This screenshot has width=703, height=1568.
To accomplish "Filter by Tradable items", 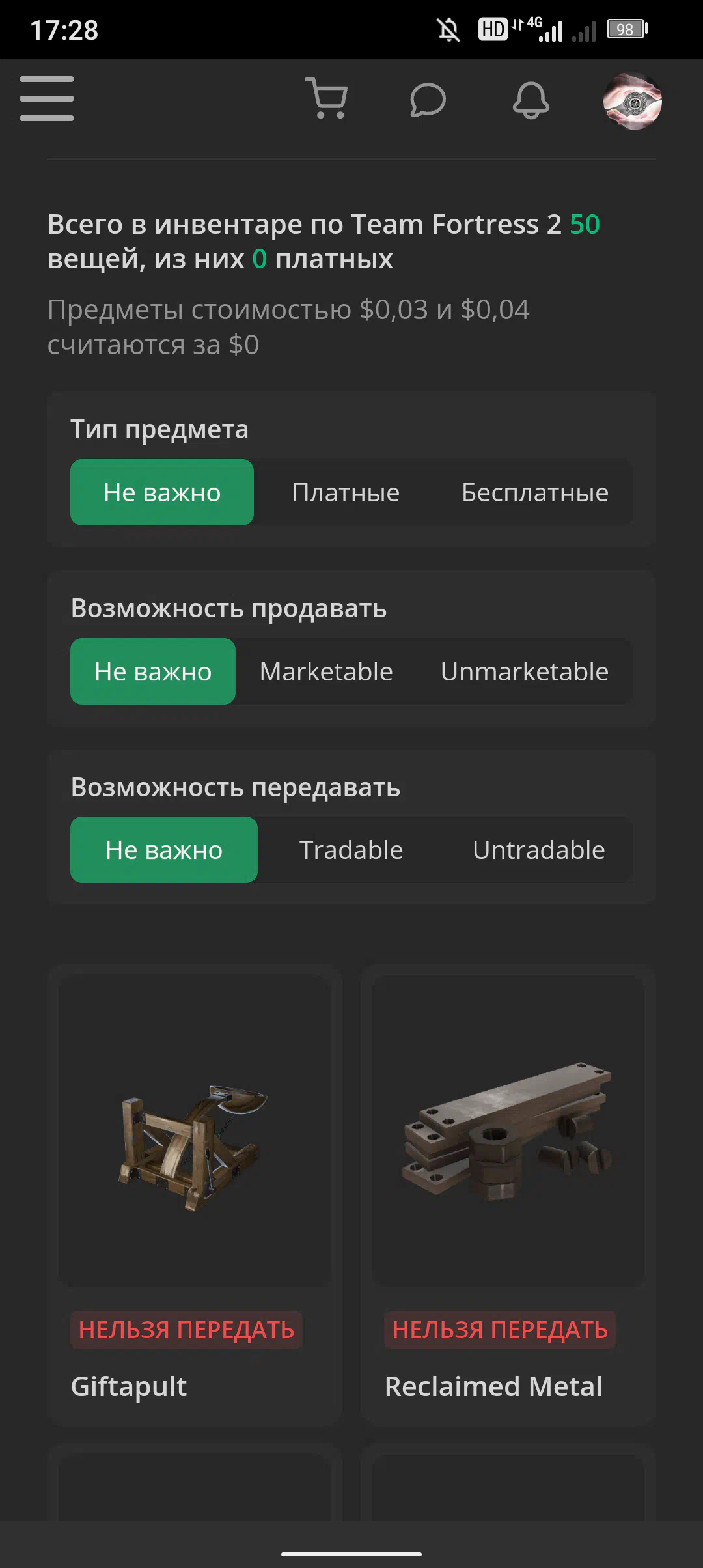I will coord(351,850).
